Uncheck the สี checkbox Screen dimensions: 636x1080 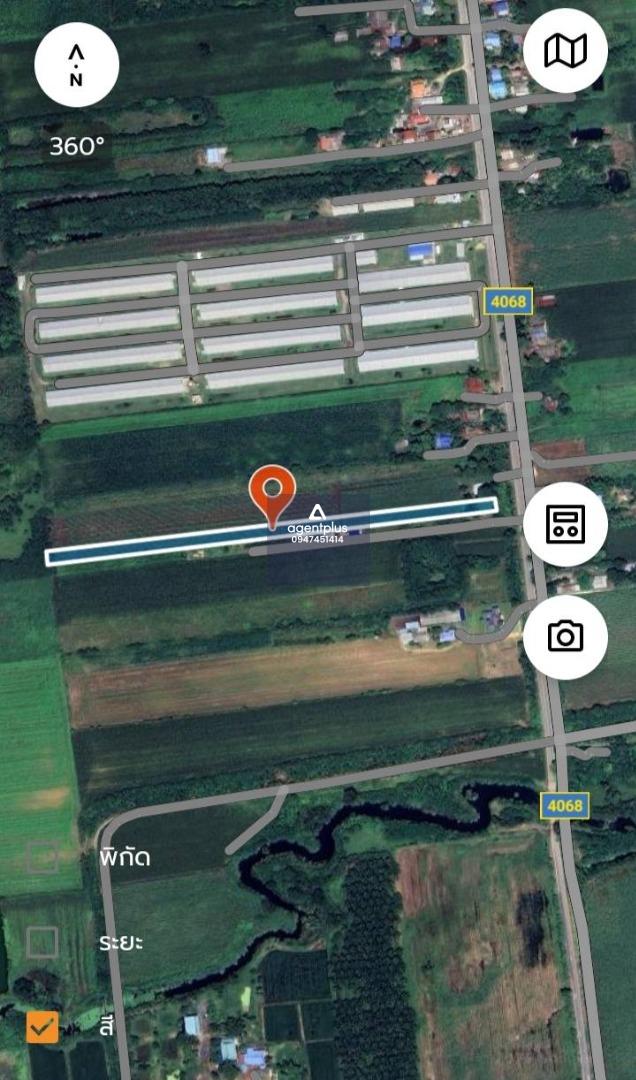coord(42,1026)
